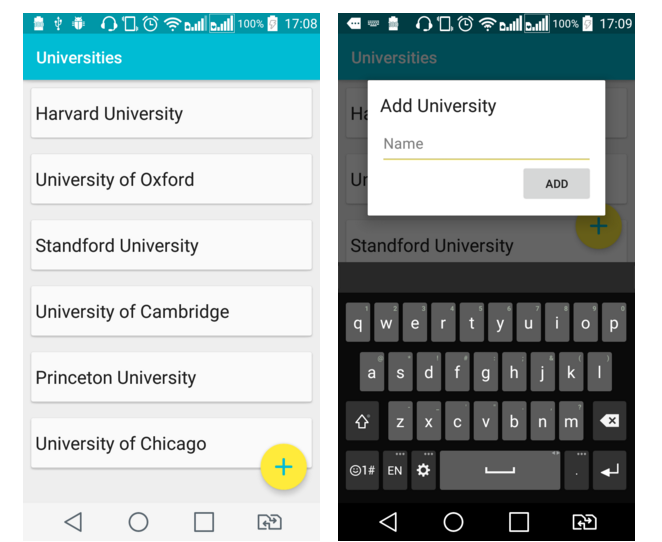This screenshot has height=542, width=662.
Task: Open keyboard settings gear key
Action: click(x=423, y=469)
